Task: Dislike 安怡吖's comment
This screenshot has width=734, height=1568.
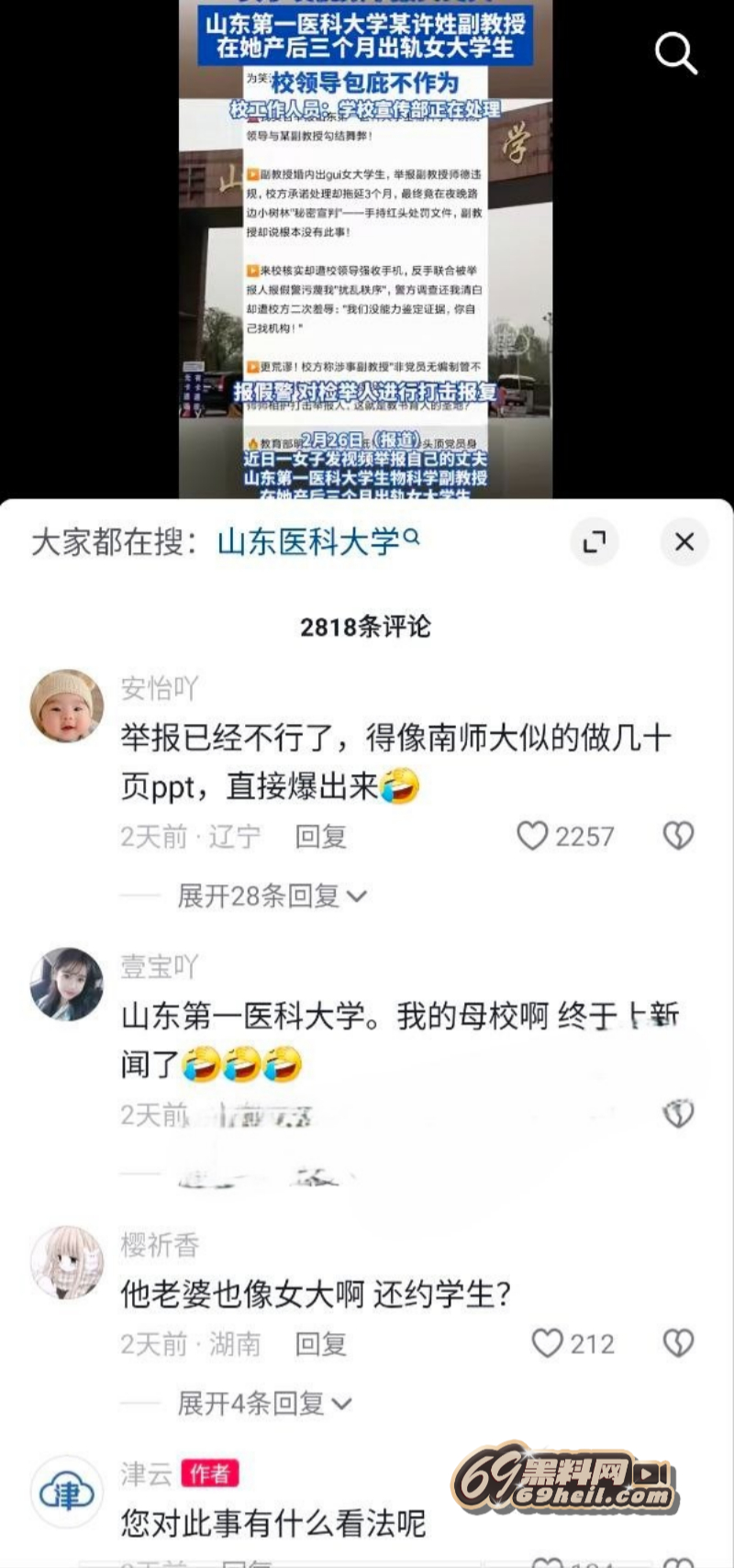Action: tap(678, 836)
